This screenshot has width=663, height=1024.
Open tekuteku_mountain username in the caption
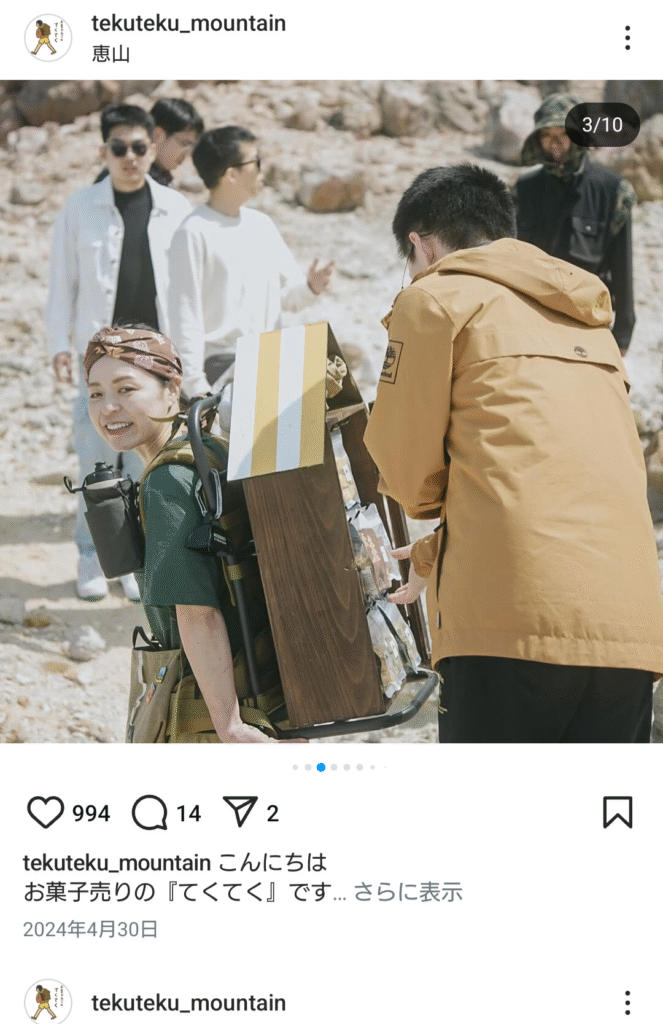point(116,863)
